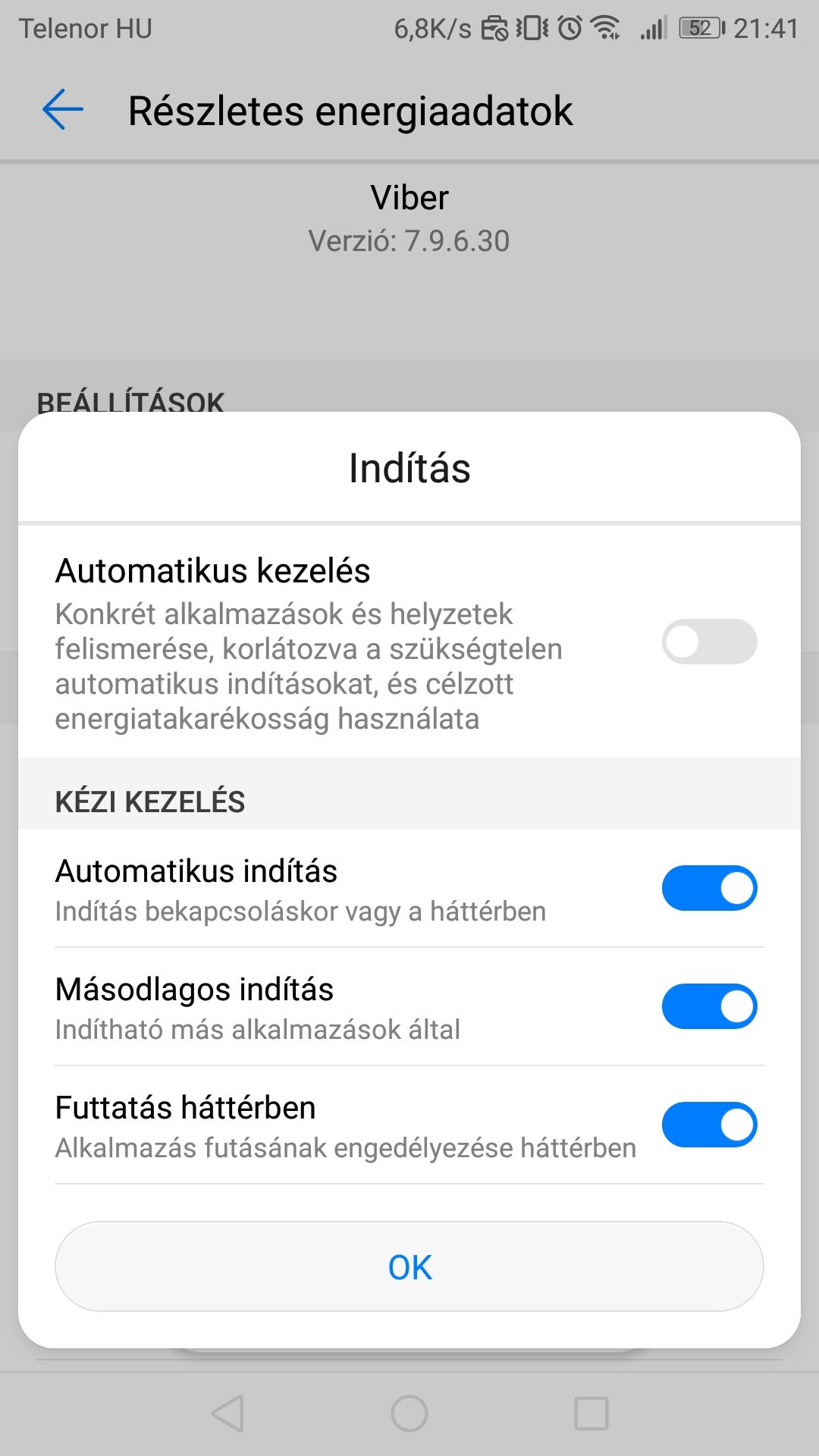Turn off Automatikus indítás
The width and height of the screenshot is (819, 1456).
tap(709, 888)
